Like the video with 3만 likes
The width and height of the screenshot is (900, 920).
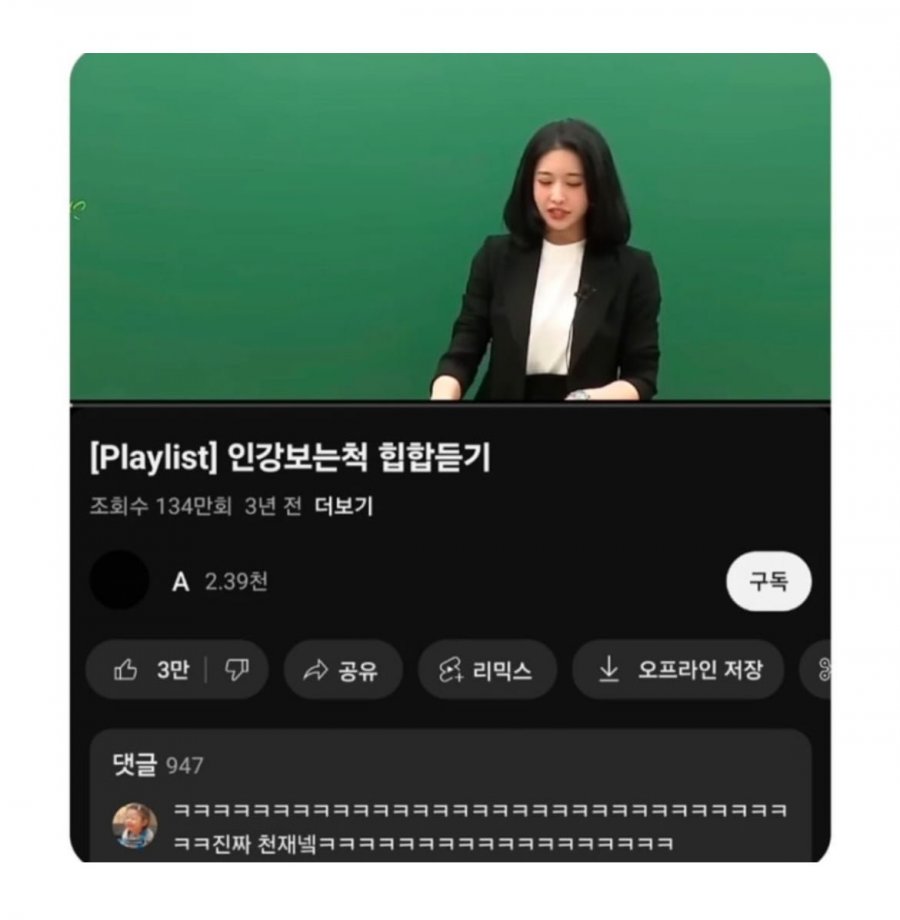pyautogui.click(x=148, y=670)
